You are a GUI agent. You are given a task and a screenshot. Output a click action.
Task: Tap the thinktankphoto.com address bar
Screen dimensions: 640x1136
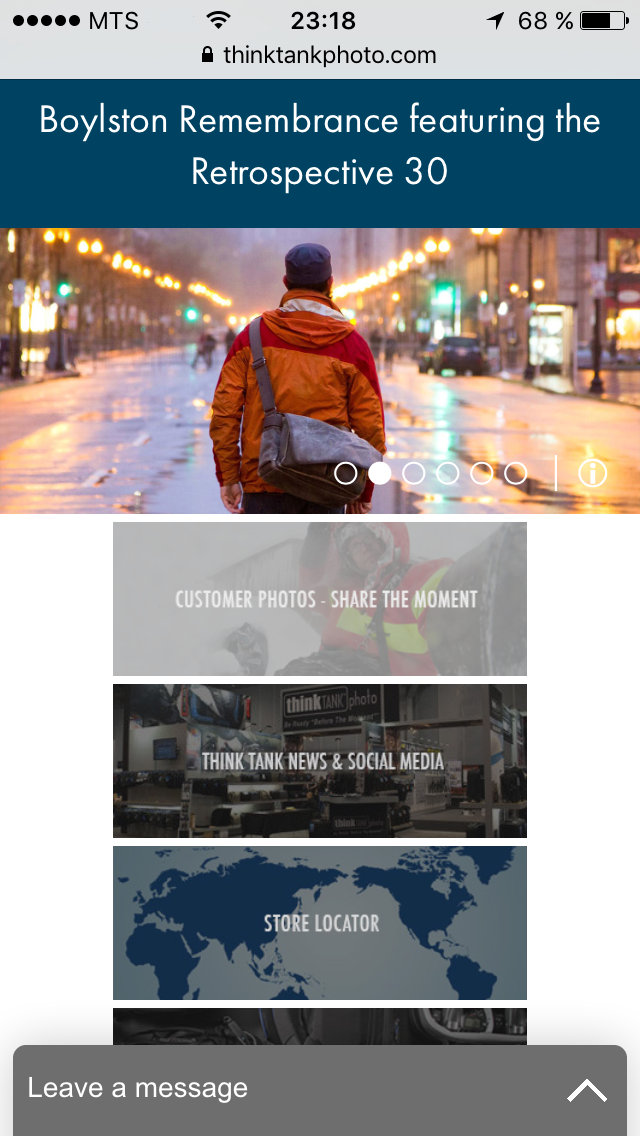320,55
